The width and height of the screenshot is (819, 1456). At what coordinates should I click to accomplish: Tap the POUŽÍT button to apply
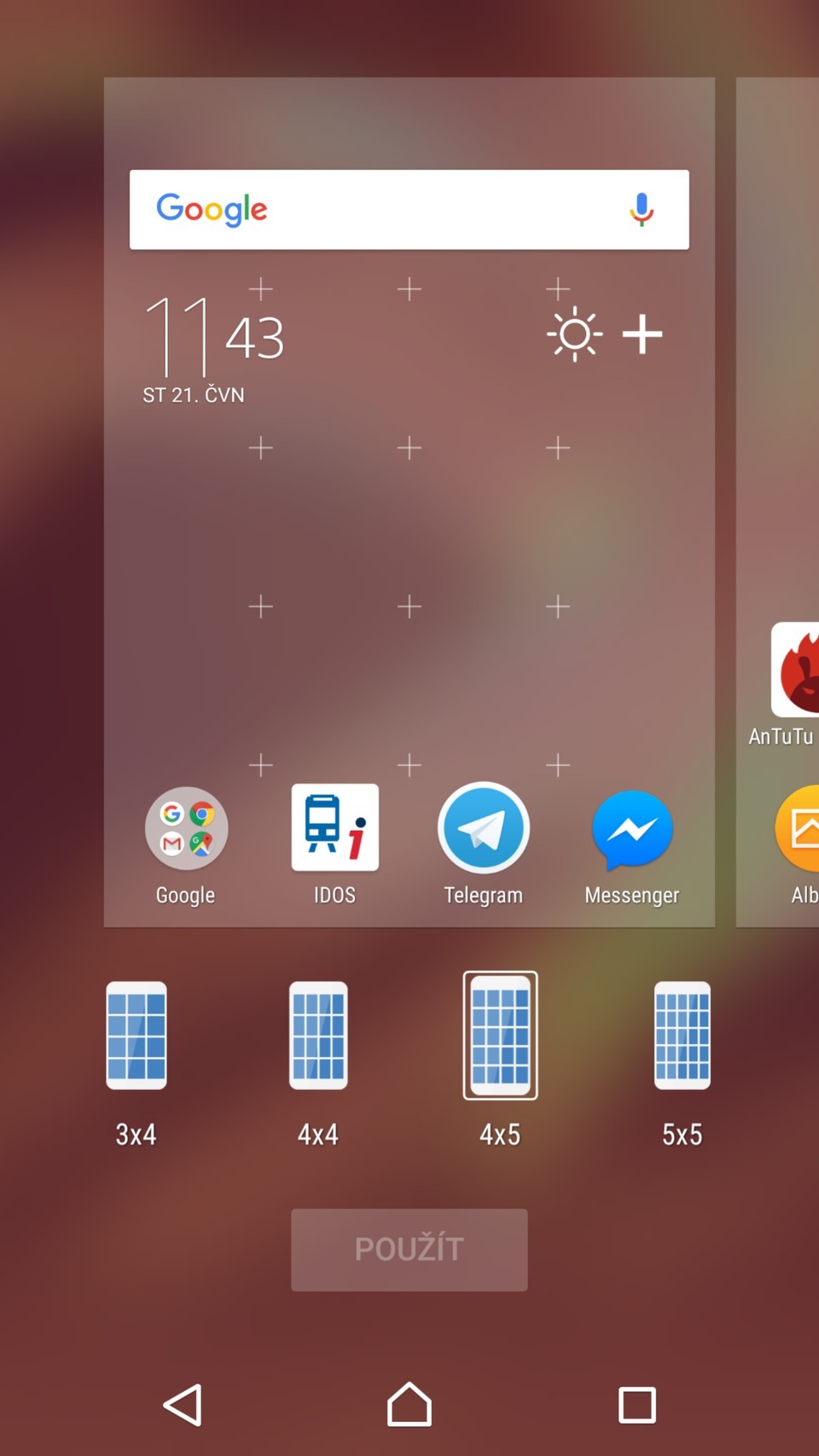[x=409, y=1249]
